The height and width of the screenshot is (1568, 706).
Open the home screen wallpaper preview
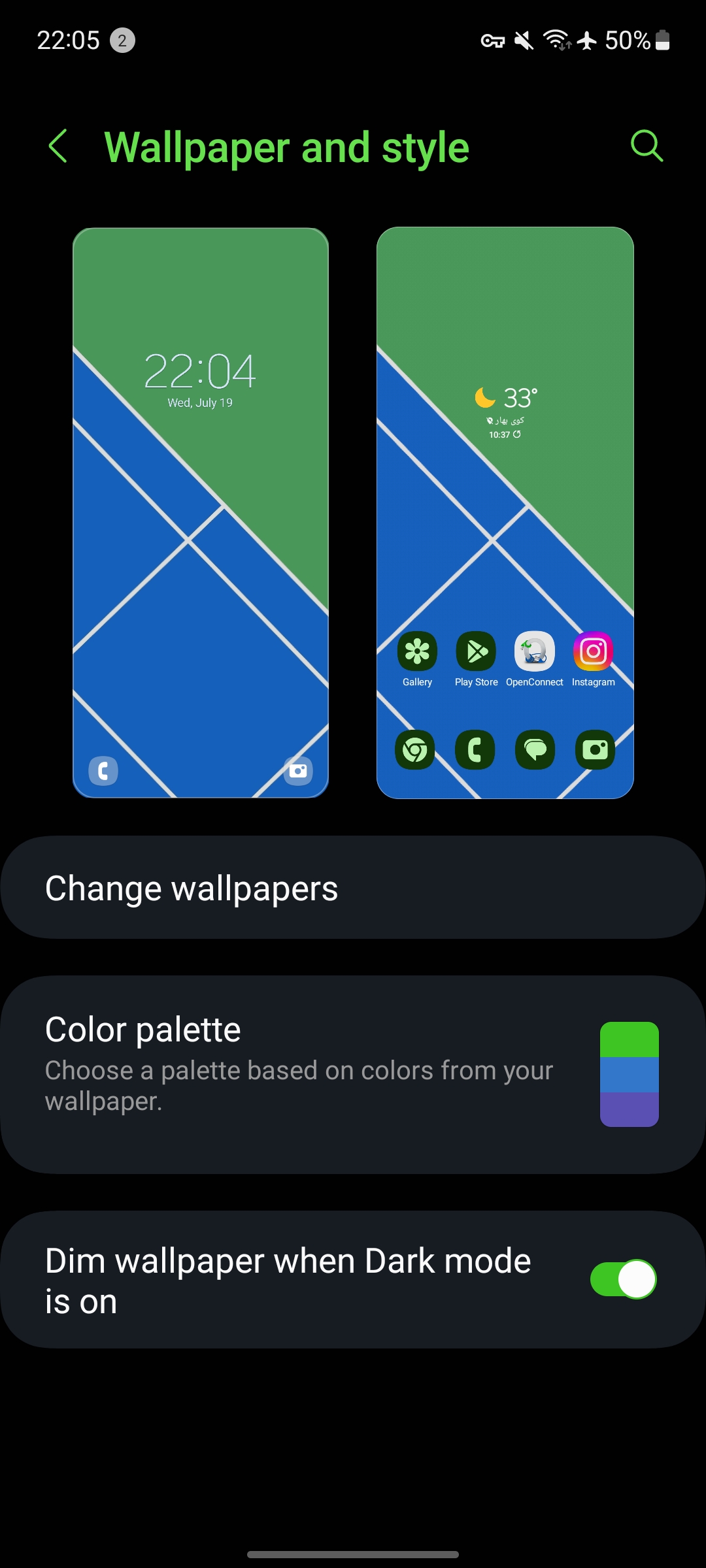click(x=505, y=513)
